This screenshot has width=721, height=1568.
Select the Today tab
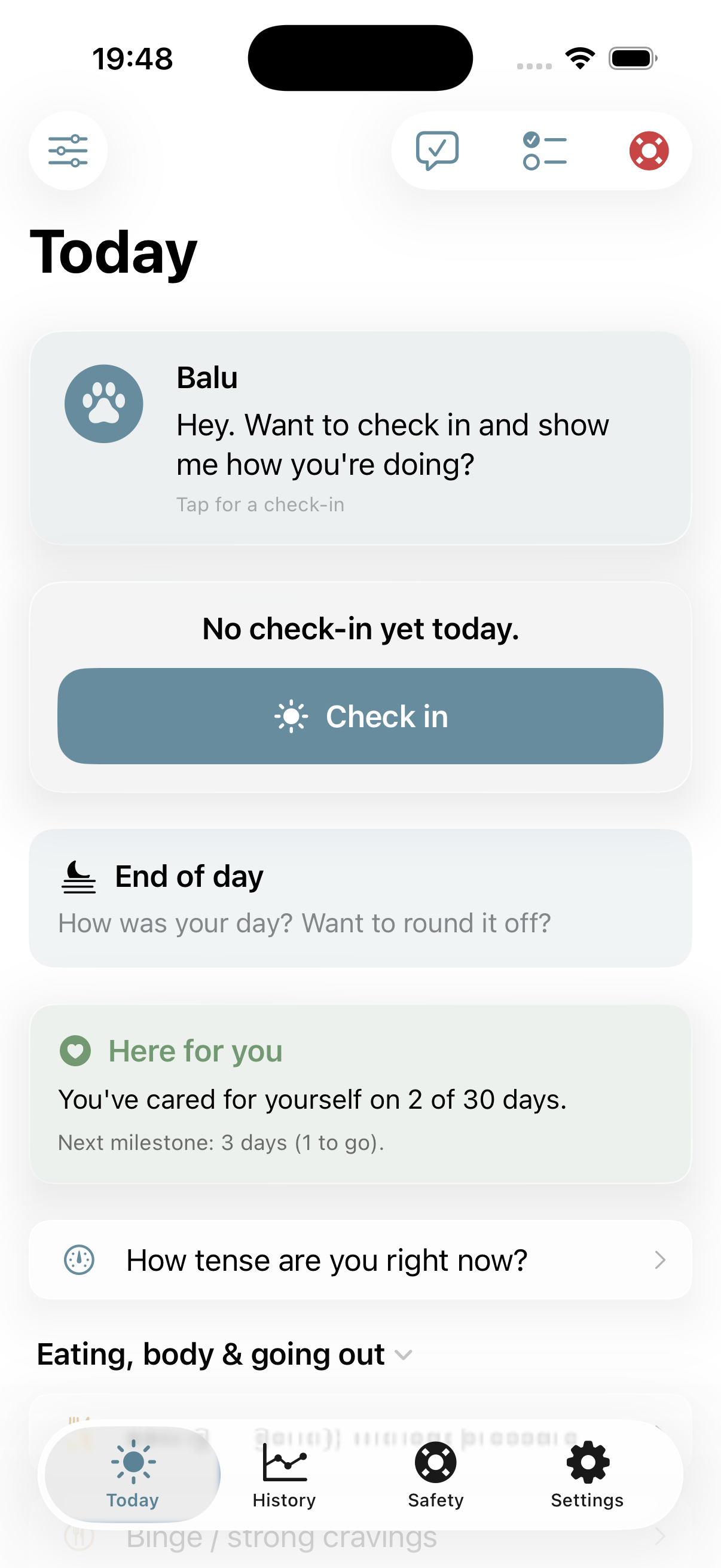tap(133, 1474)
